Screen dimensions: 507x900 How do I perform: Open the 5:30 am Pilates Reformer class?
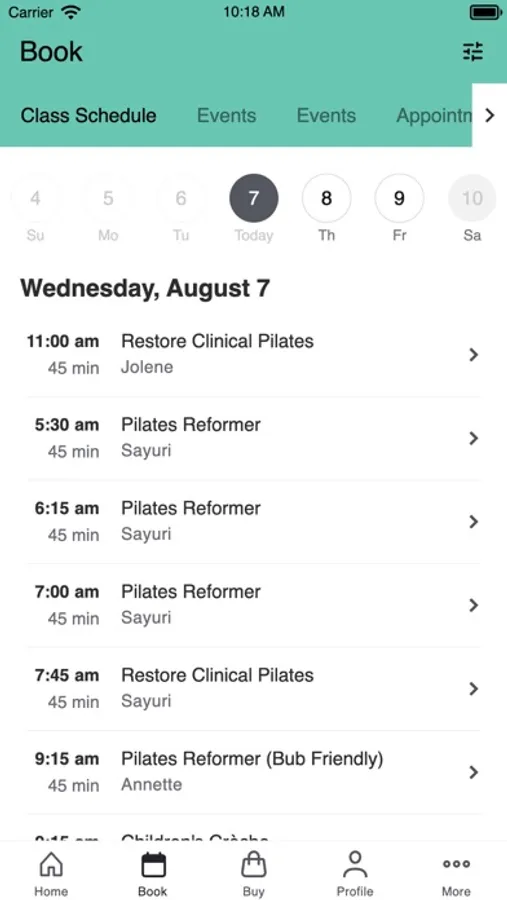pyautogui.click(x=253, y=439)
